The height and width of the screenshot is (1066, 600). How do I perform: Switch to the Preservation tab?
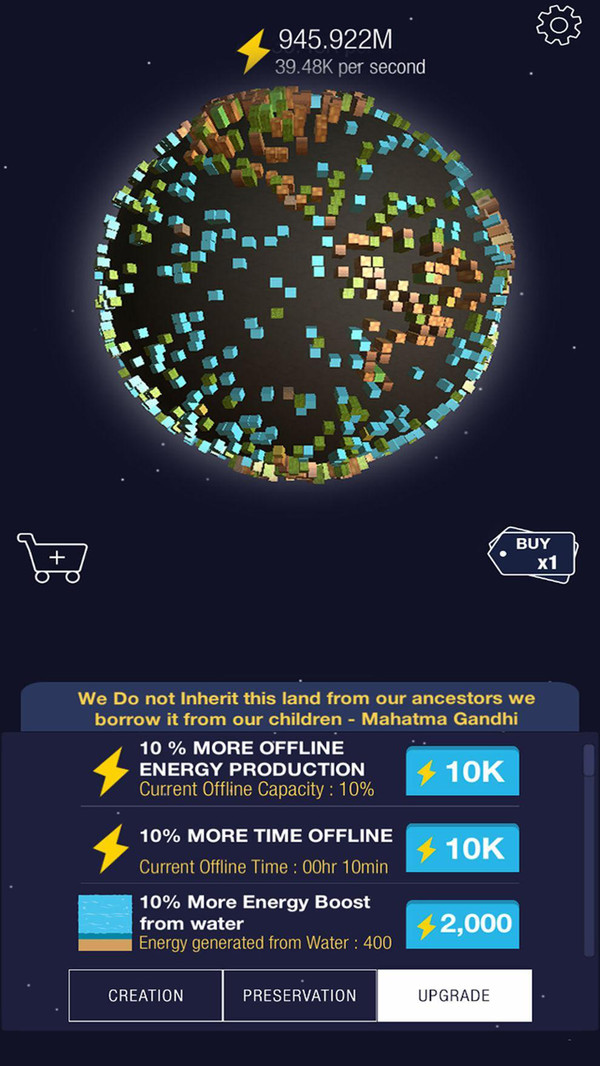click(299, 995)
